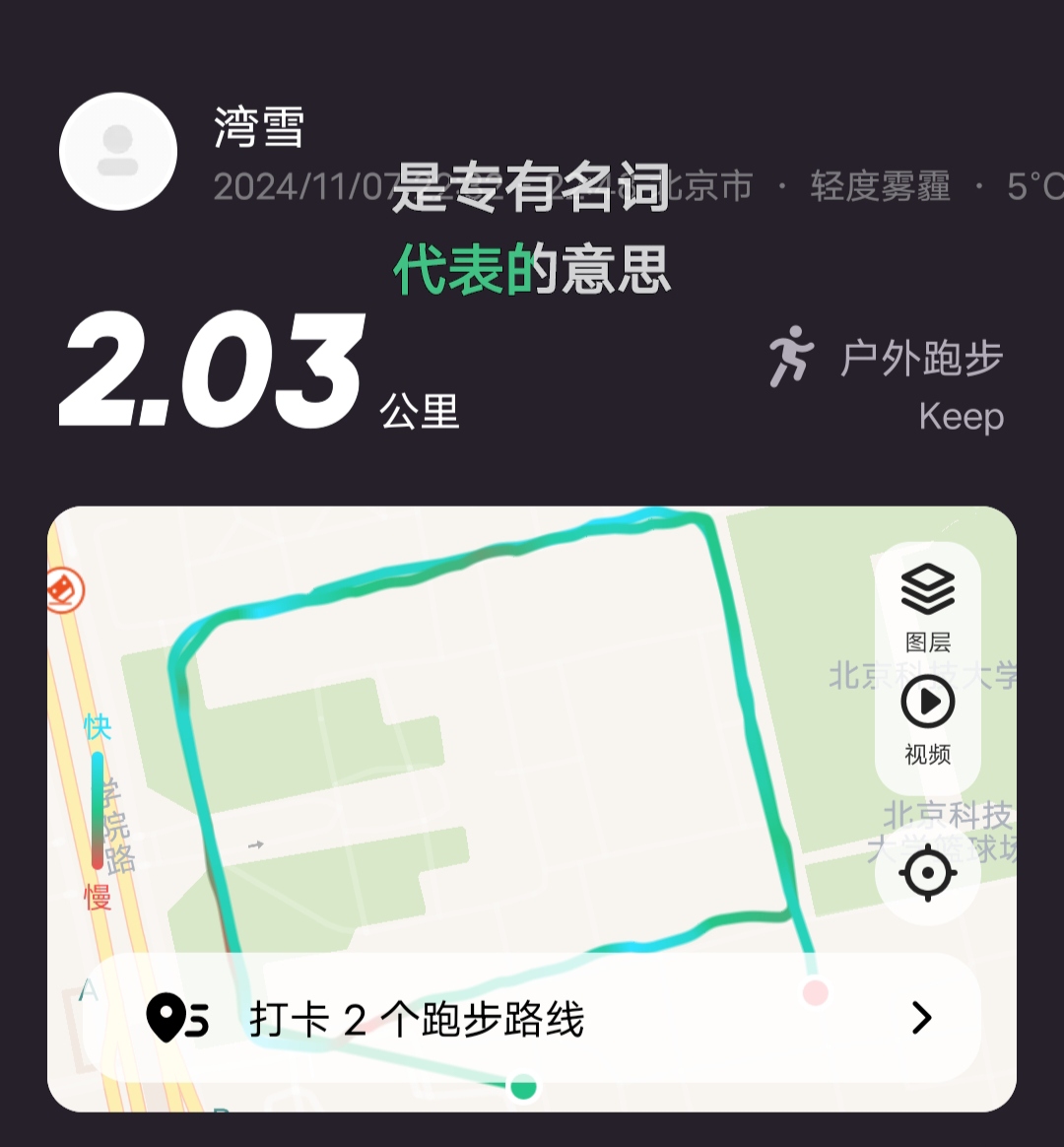Viewport: 1064px width, 1147px height.
Task: Open the 打卡 2 个跑步路线 row
Action: (x=532, y=1018)
